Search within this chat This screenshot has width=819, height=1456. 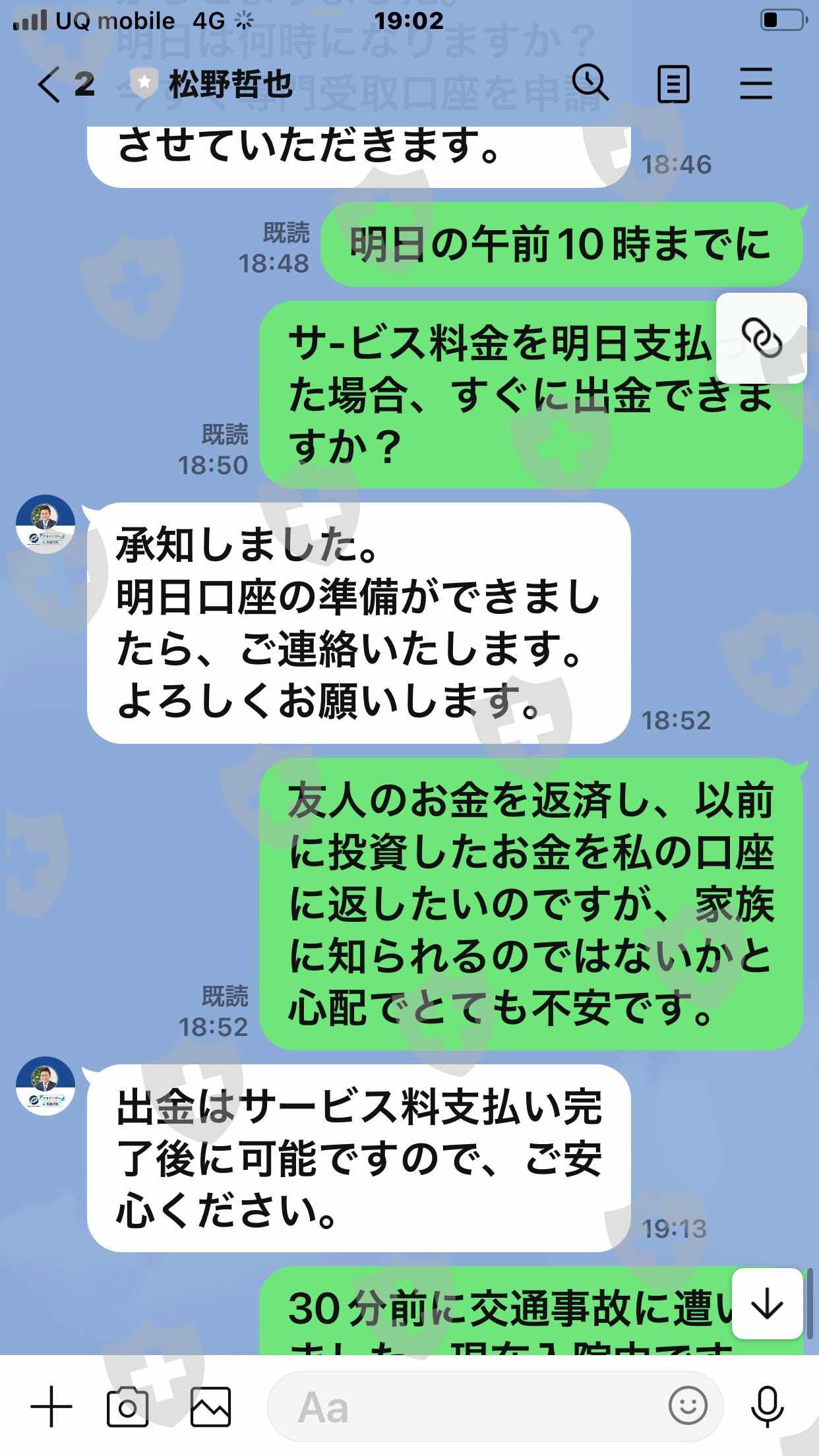590,82
